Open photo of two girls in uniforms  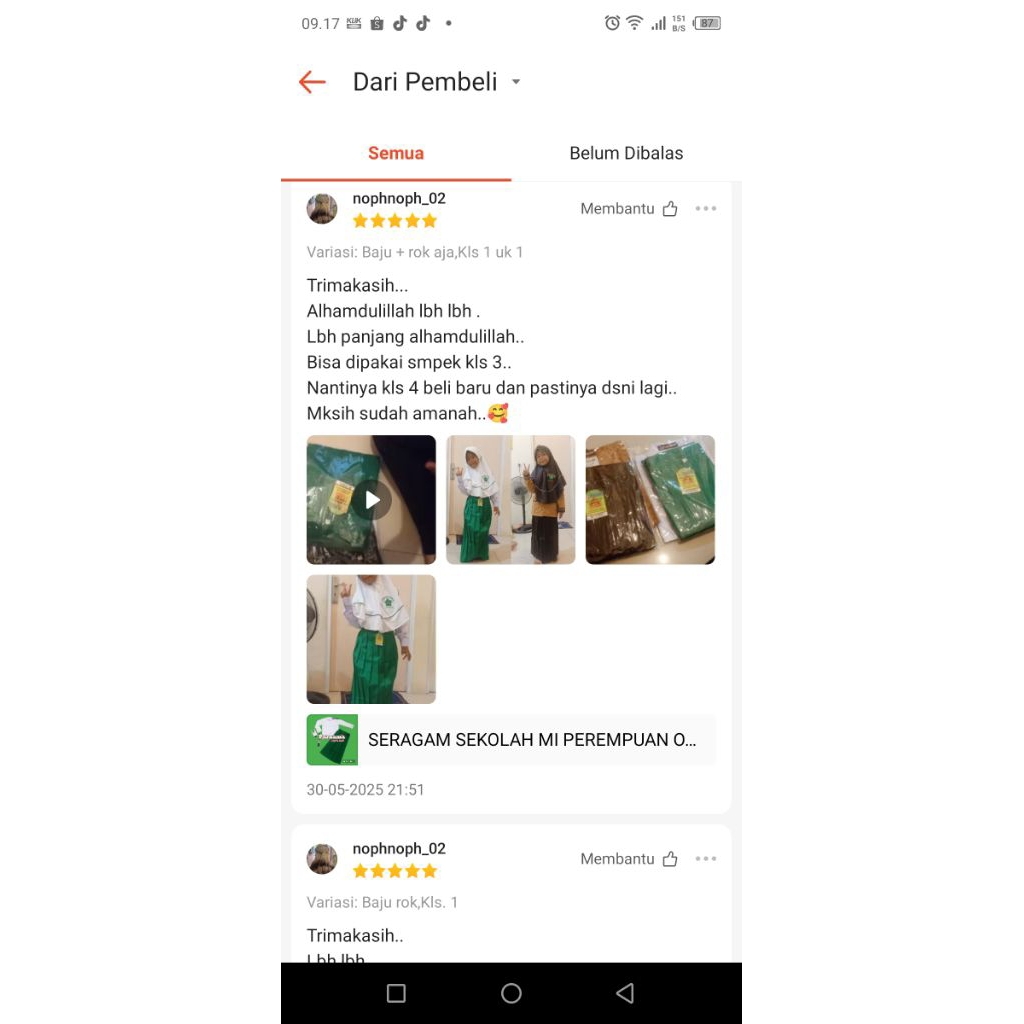pos(511,500)
